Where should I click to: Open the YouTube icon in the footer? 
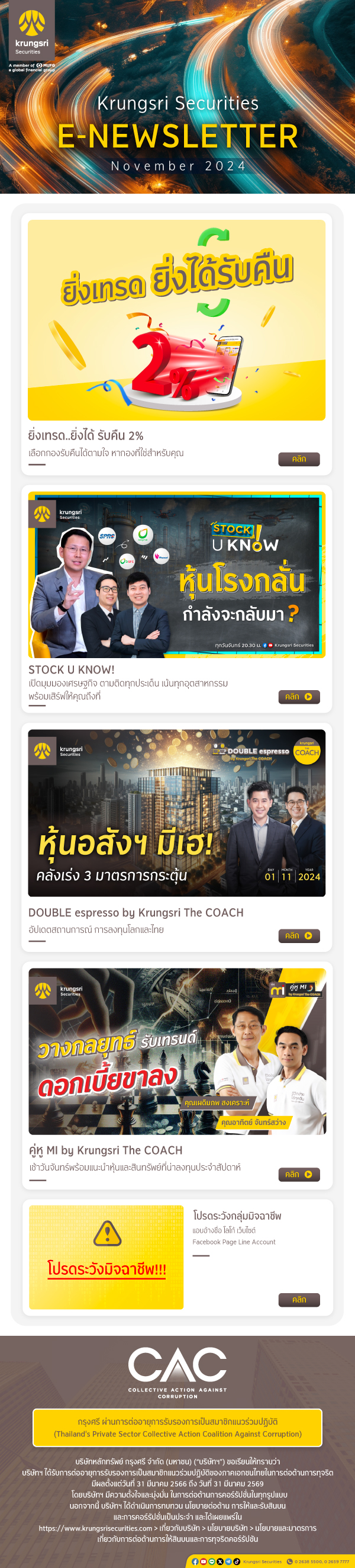click(x=204, y=1562)
